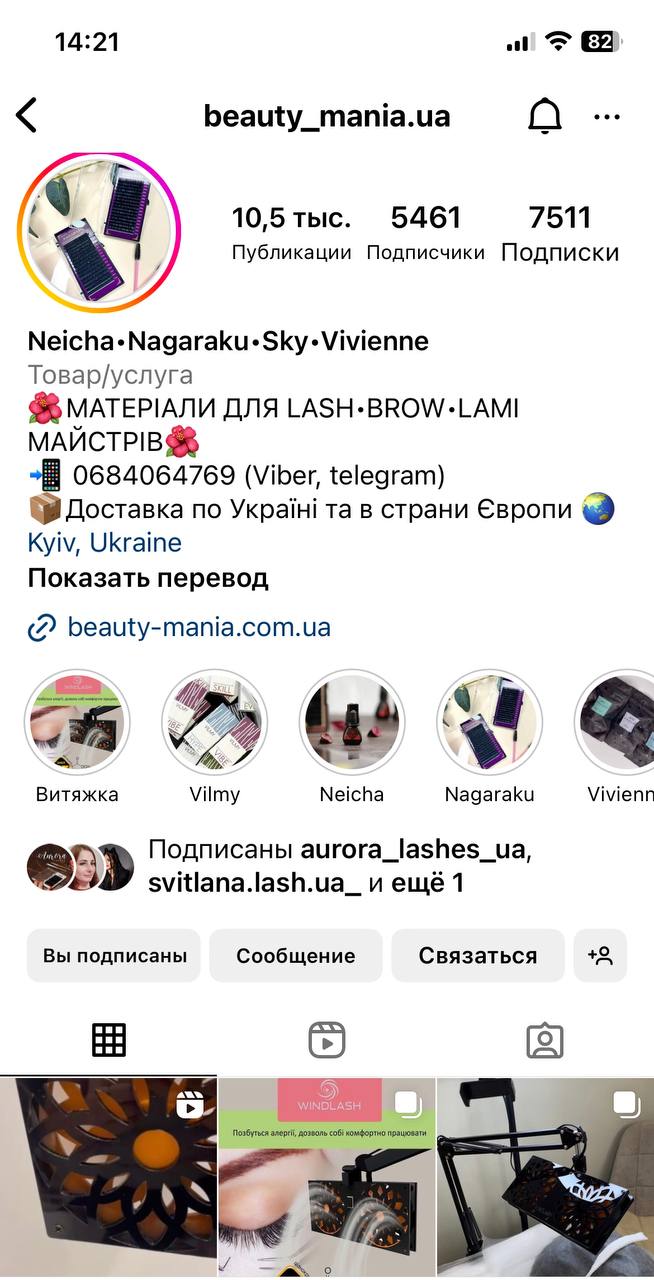The height and width of the screenshot is (1280, 654).
Task: Switch to the tagged posts tab
Action: pos(545,1040)
